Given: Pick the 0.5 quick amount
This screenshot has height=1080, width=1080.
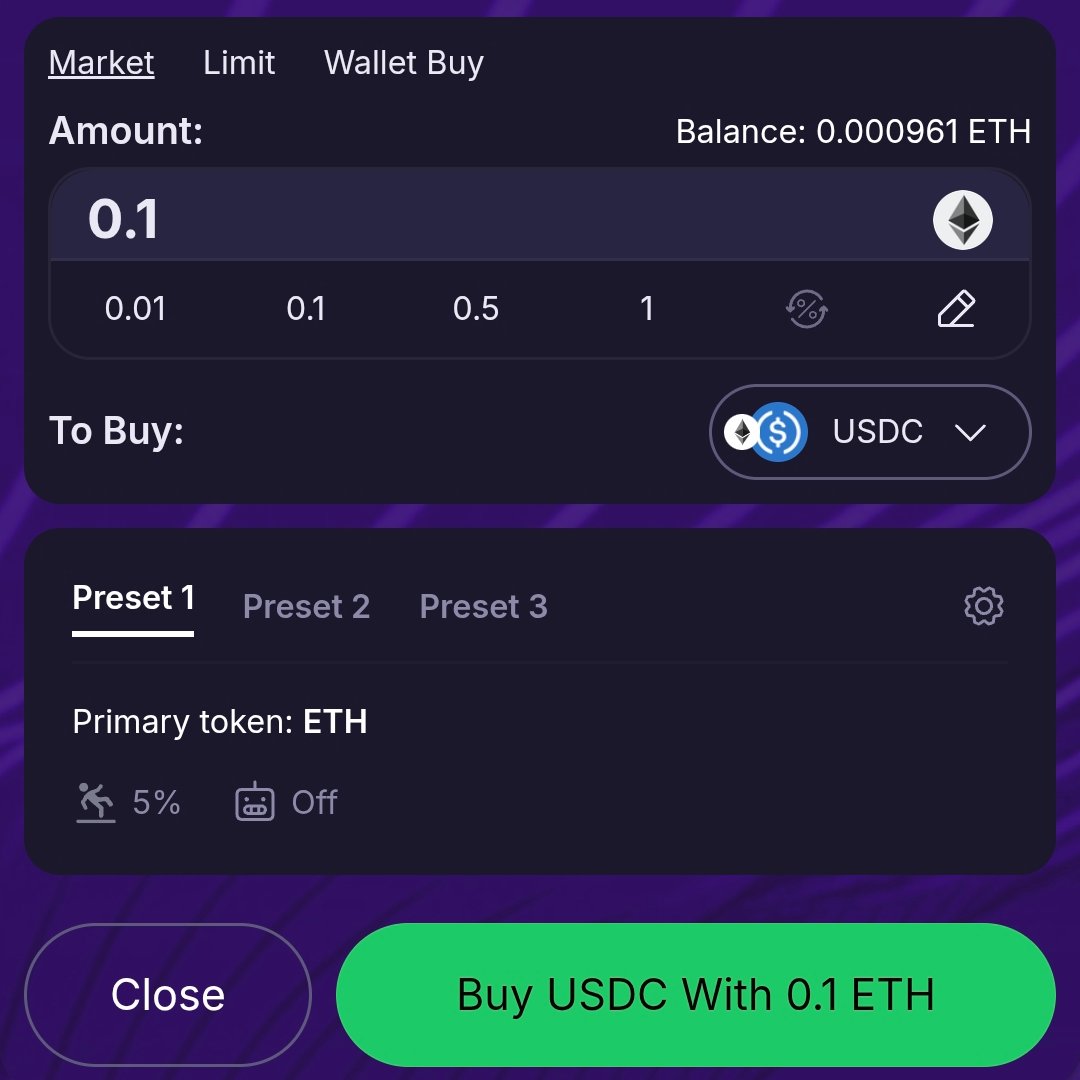Looking at the screenshot, I should pyautogui.click(x=476, y=309).
